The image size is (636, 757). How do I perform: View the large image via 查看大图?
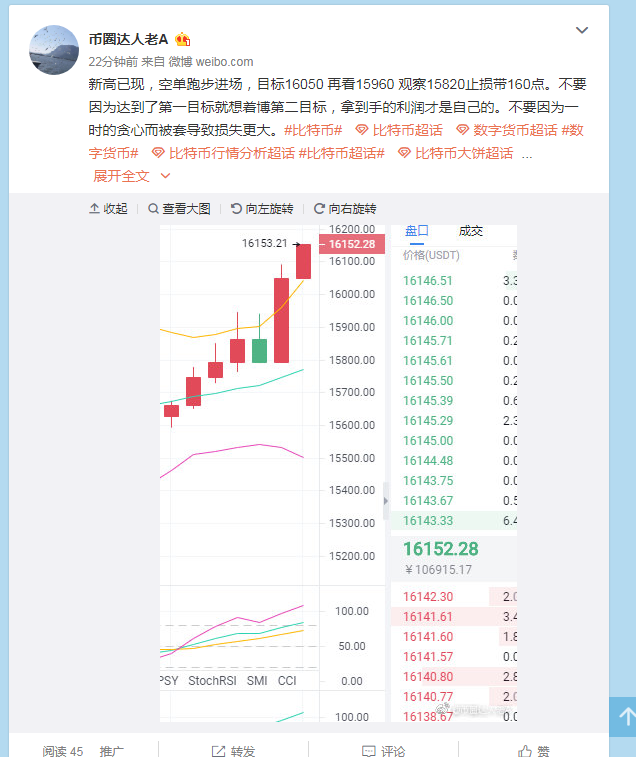tap(180, 209)
